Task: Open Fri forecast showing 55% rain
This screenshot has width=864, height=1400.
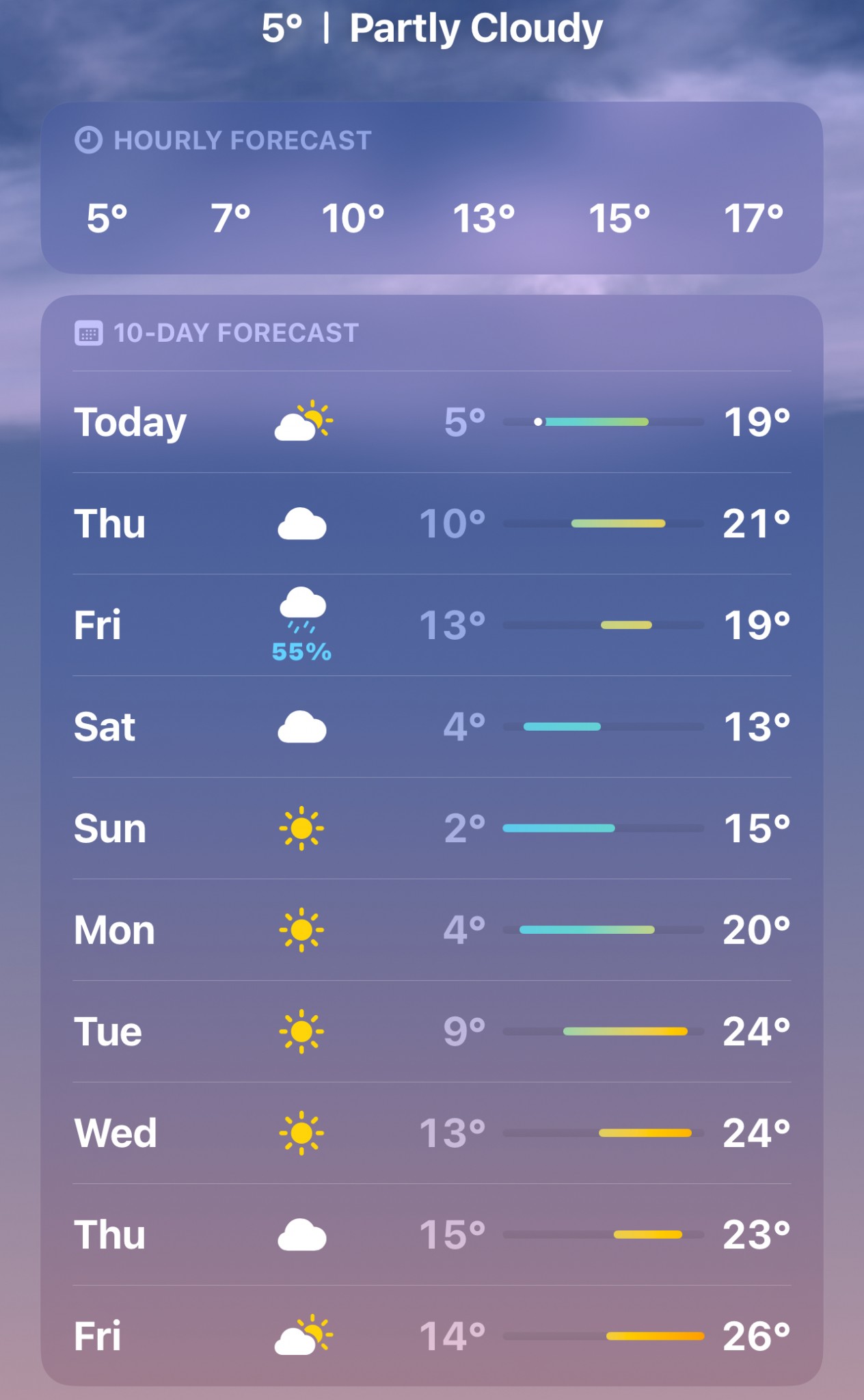Action: tap(432, 625)
